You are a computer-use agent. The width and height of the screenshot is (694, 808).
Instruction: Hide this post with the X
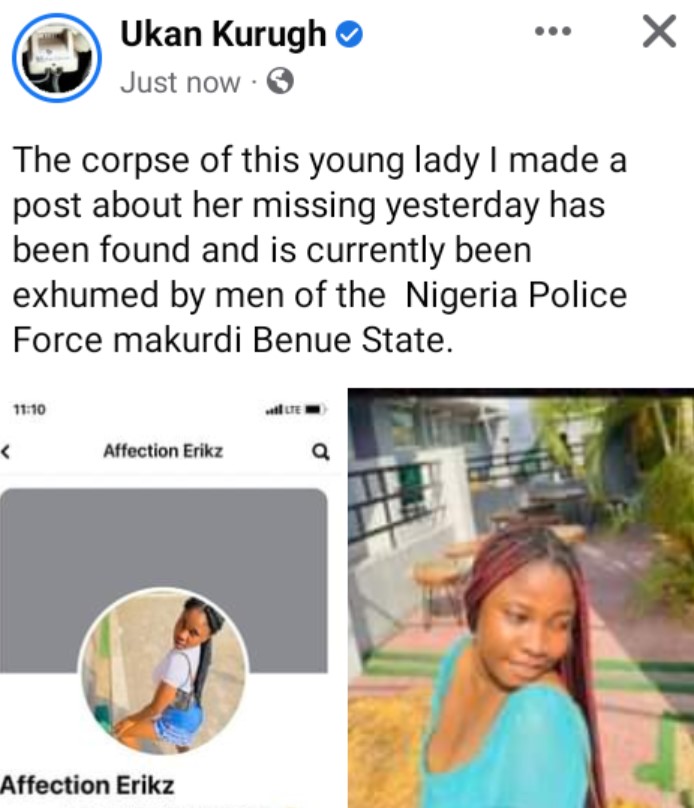click(658, 32)
